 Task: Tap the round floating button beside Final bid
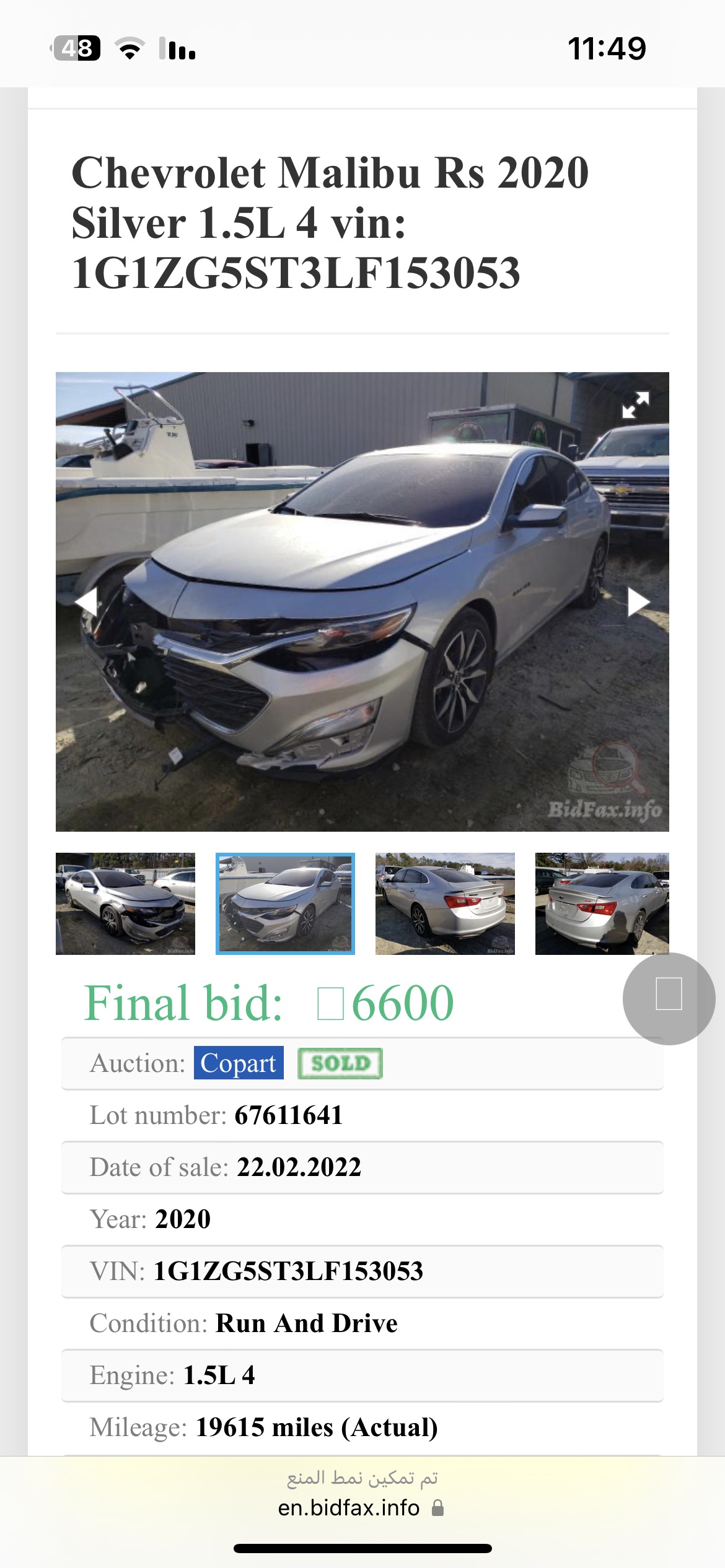click(669, 998)
